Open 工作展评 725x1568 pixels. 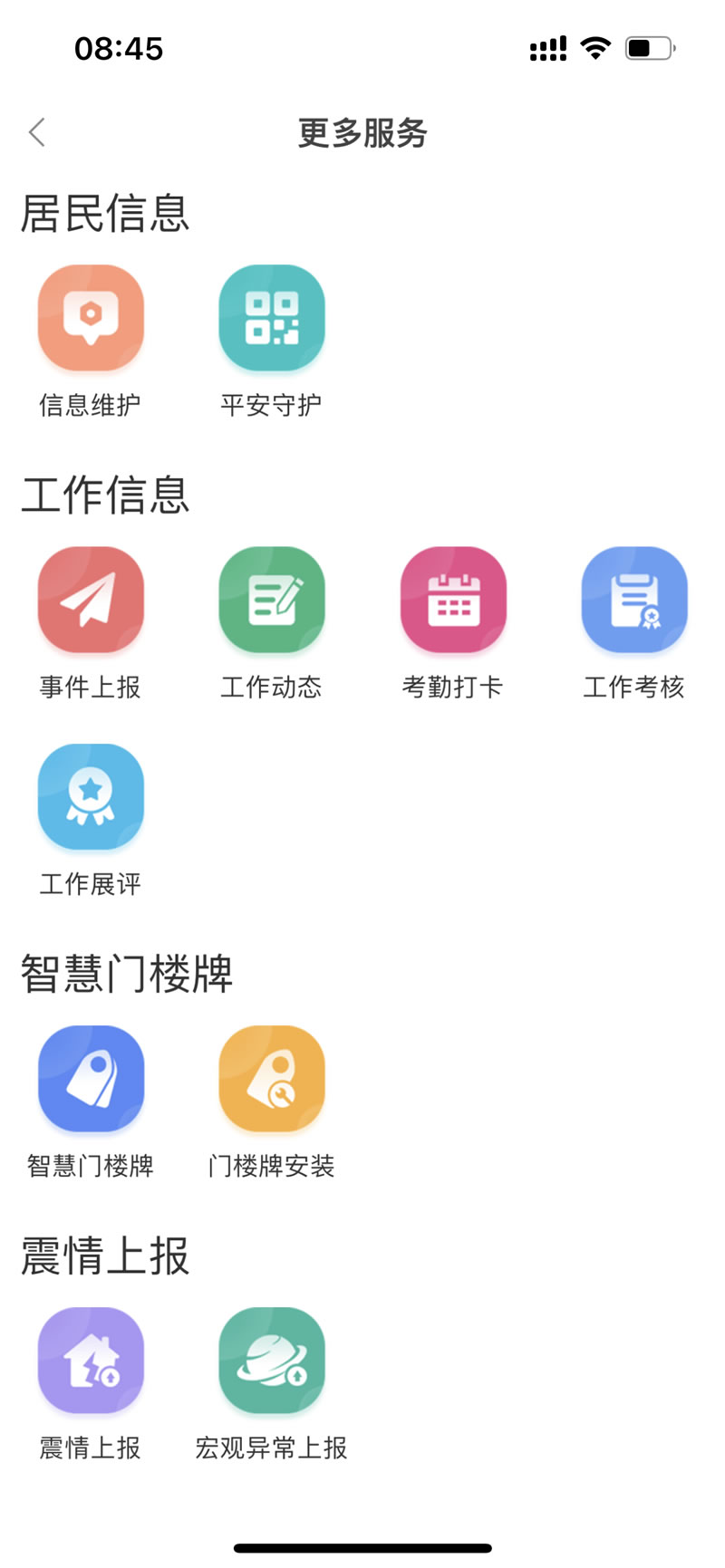[91, 797]
